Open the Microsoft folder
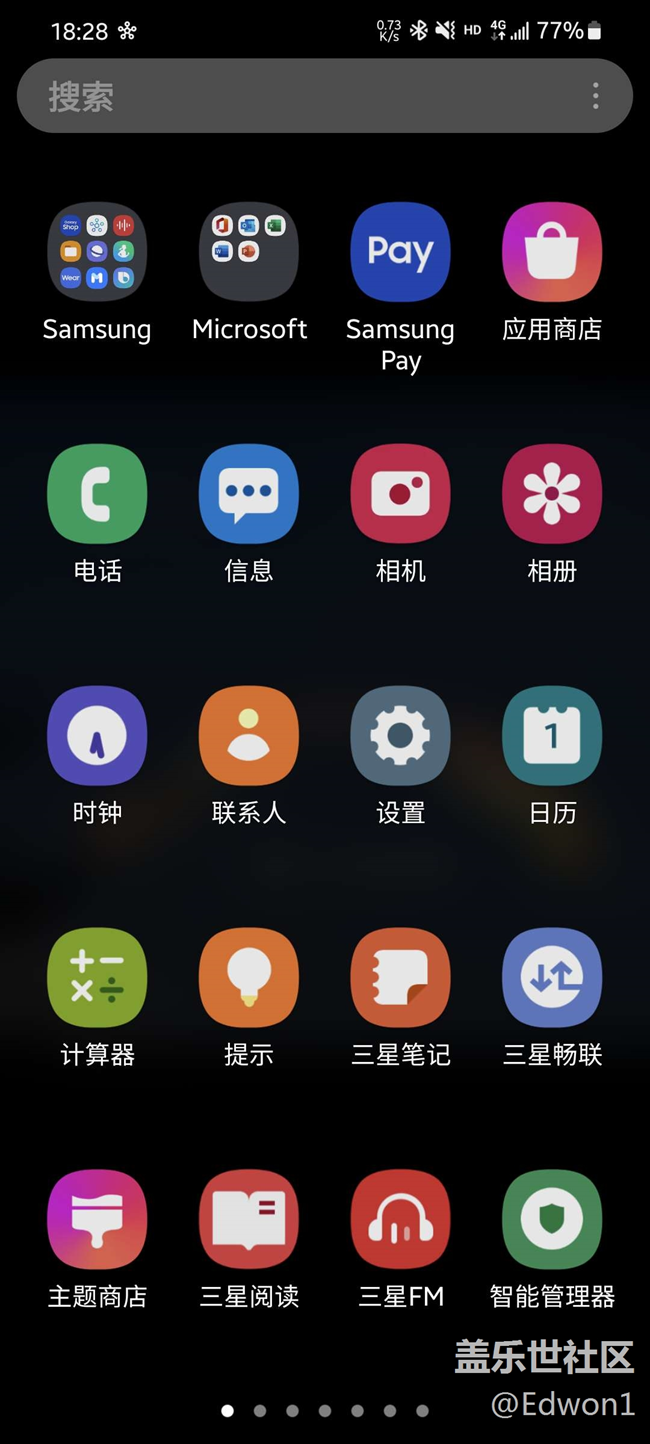 [x=249, y=252]
